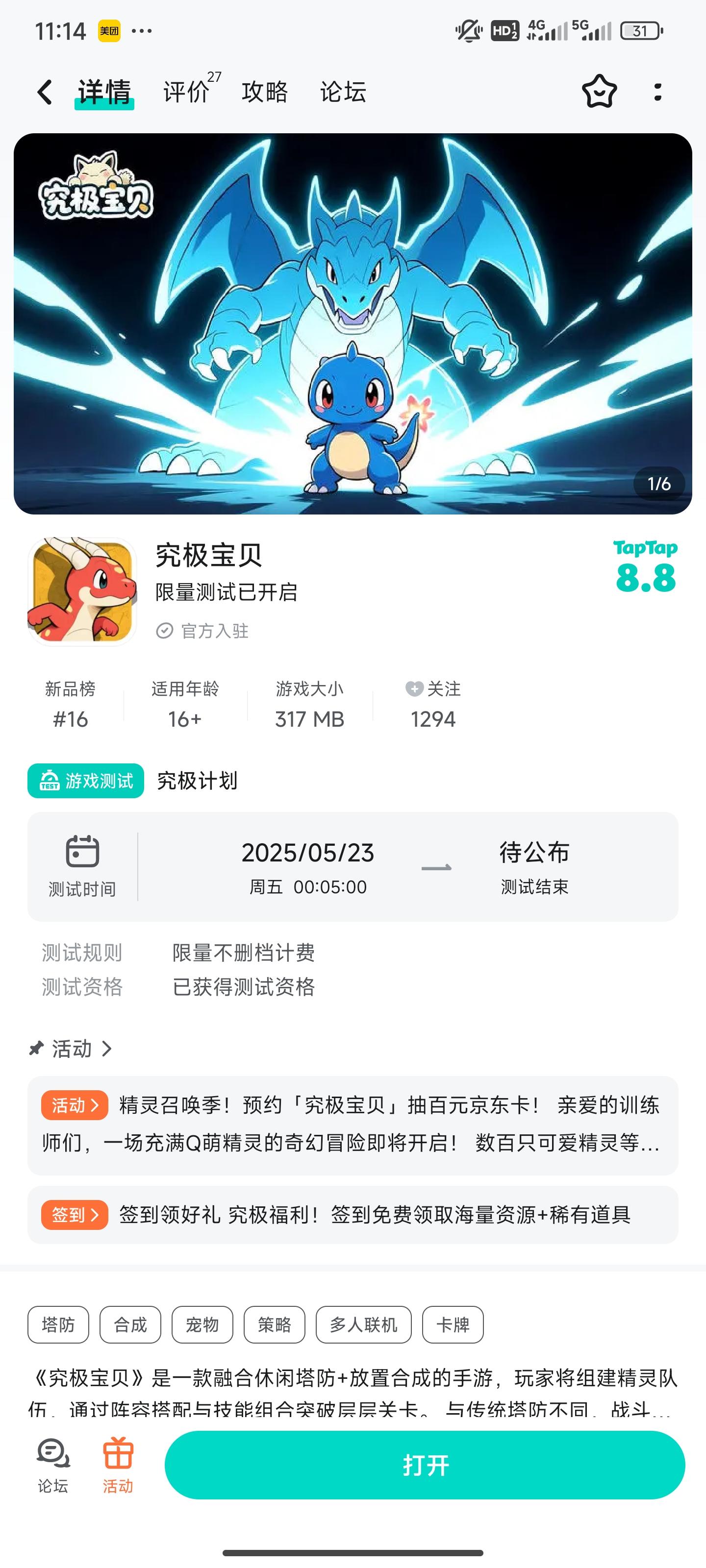Screen dimensions: 706x1568
Task: Select the 多人联机 tag chip
Action: point(363,1324)
